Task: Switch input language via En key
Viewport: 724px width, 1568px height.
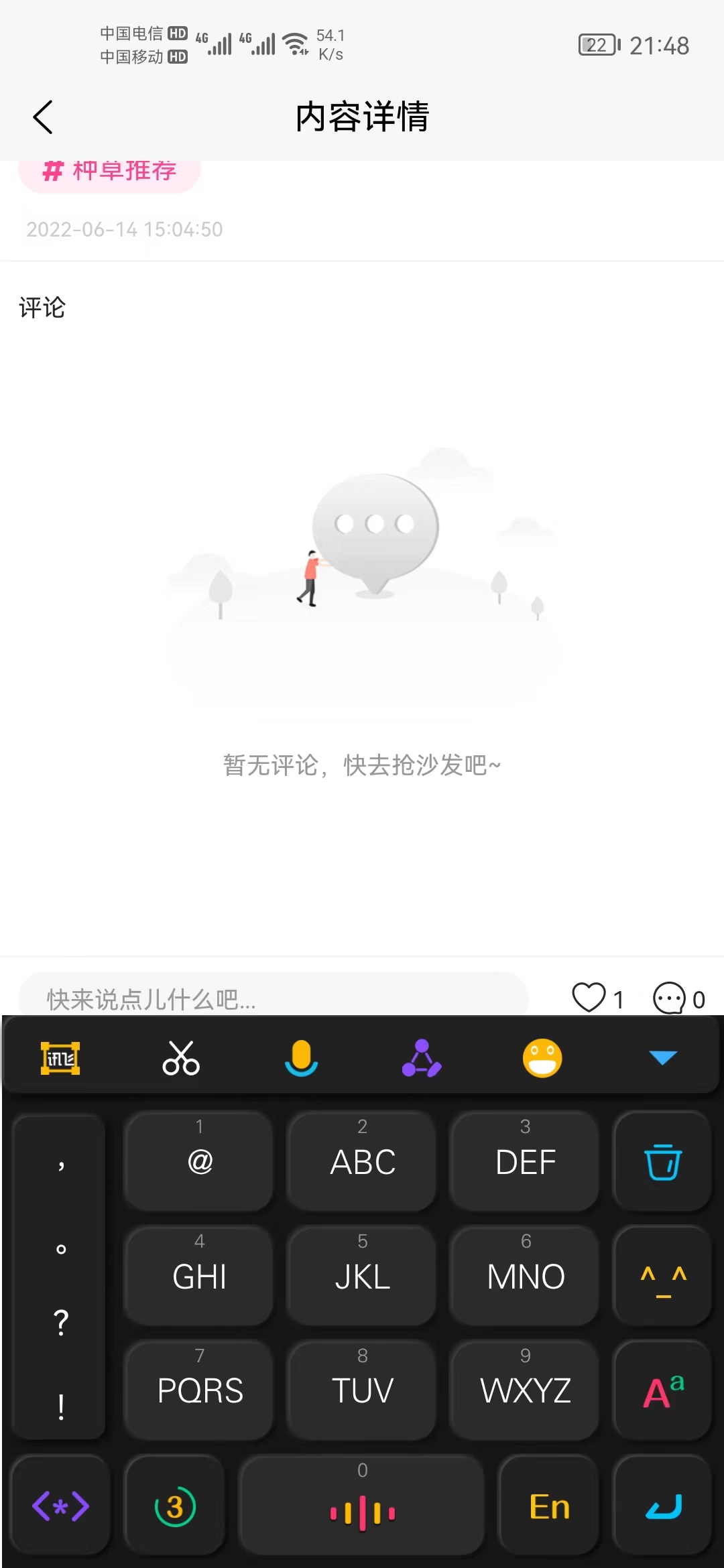Action: [549, 1506]
